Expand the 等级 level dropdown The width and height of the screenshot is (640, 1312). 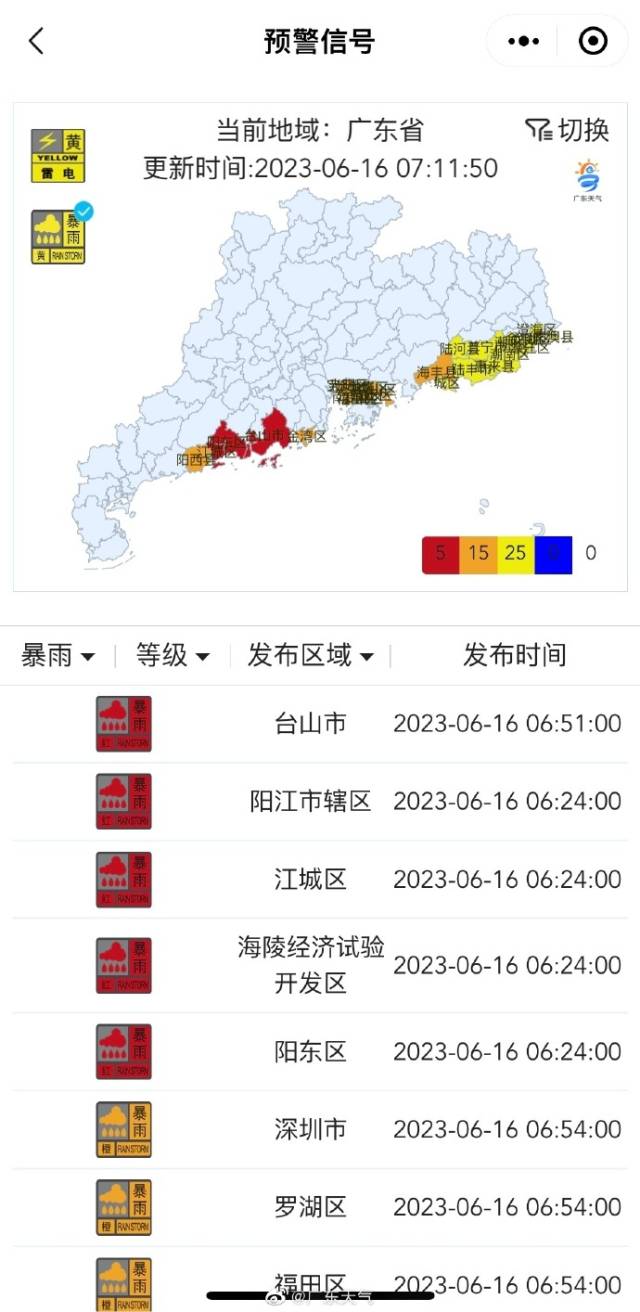click(x=173, y=656)
